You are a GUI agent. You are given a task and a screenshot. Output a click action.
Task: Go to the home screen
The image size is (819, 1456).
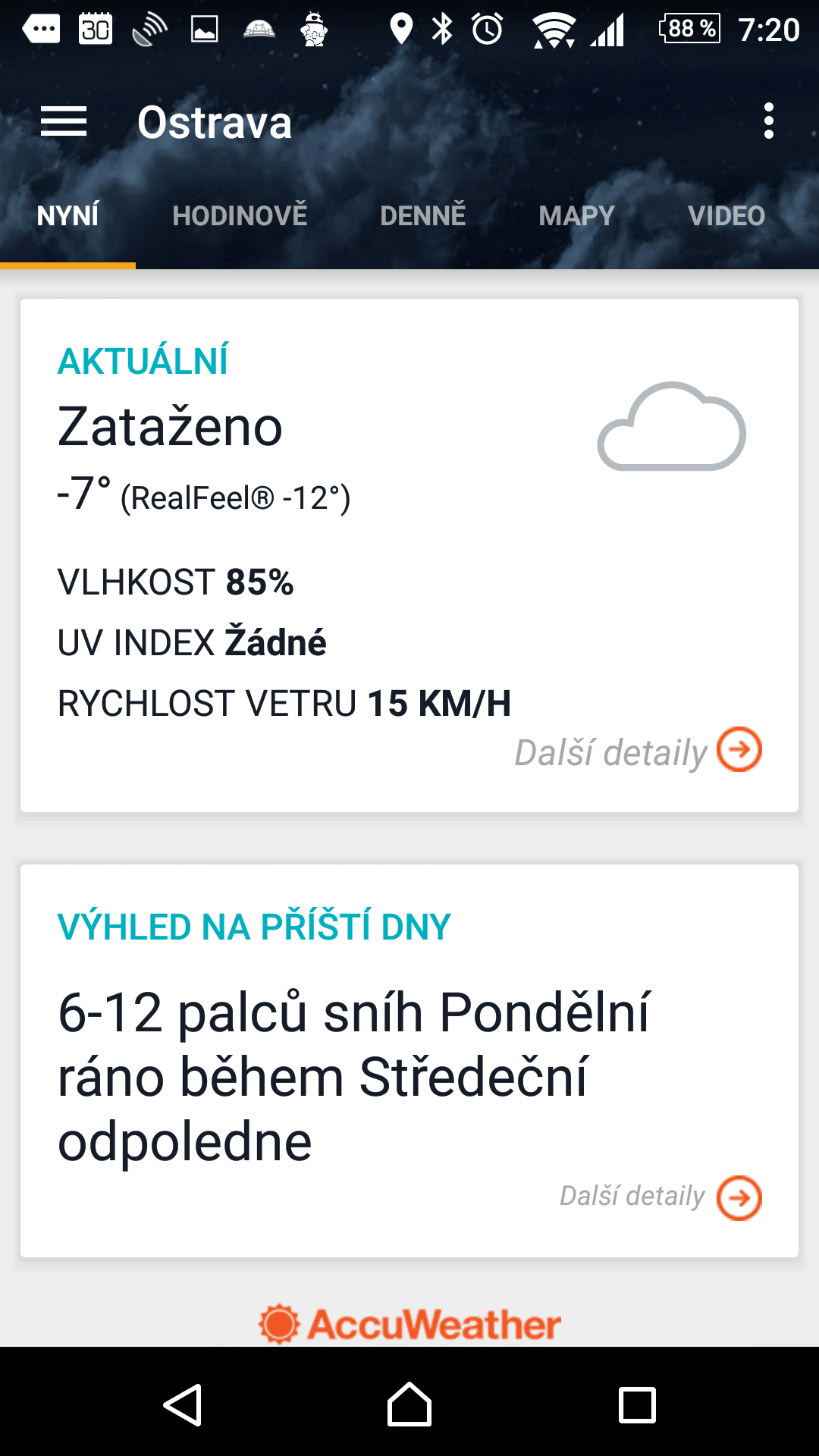[x=409, y=1404]
